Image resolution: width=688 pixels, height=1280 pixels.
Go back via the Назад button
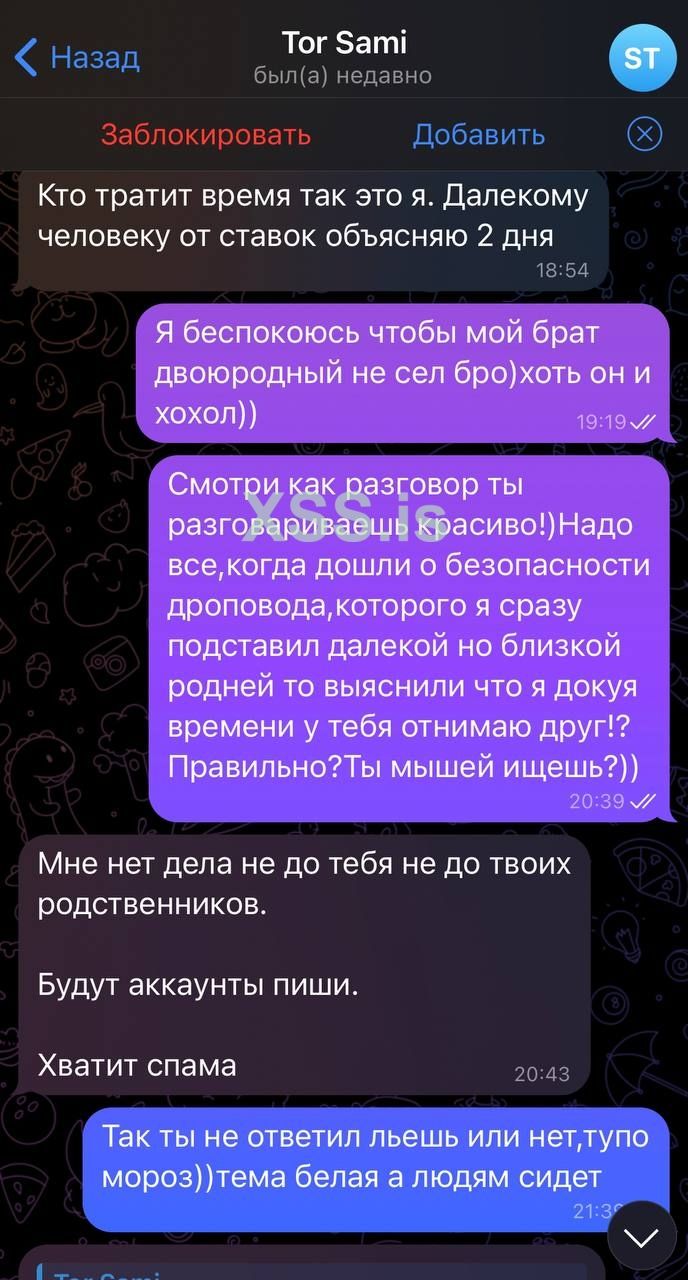pyautogui.click(x=77, y=57)
